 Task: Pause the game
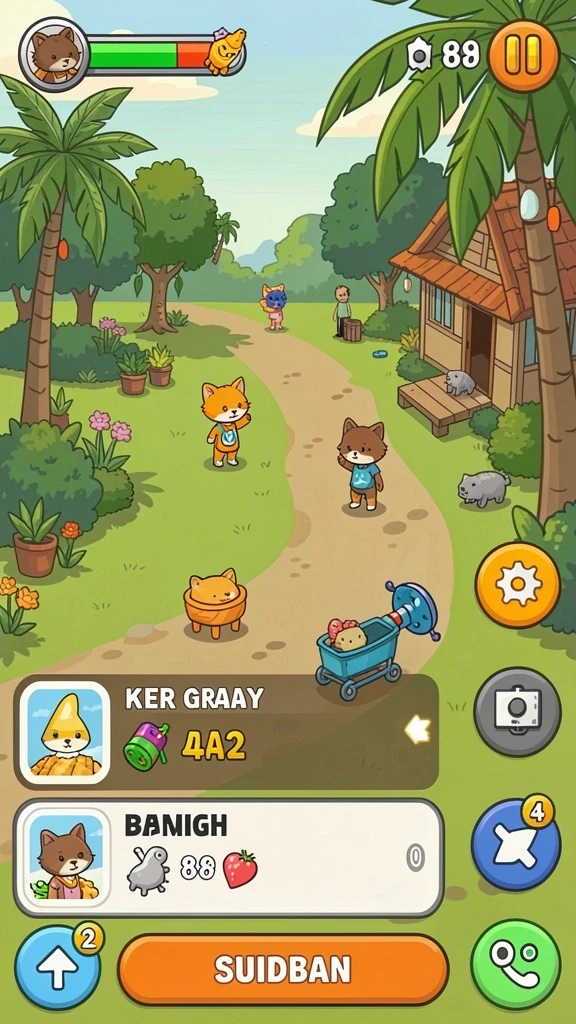tap(524, 56)
